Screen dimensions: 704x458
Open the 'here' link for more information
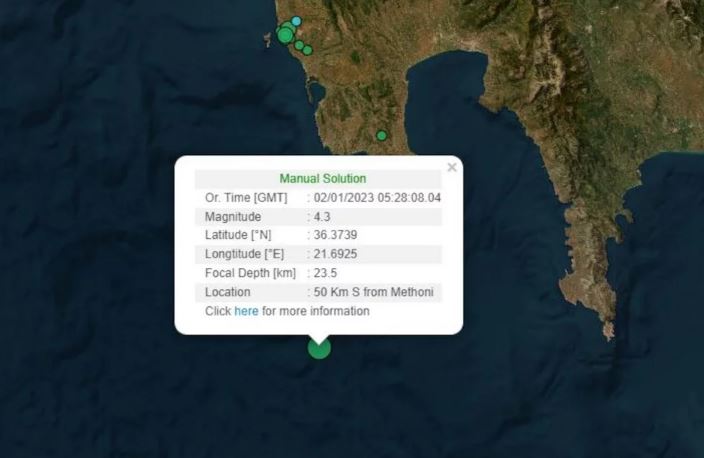246,311
